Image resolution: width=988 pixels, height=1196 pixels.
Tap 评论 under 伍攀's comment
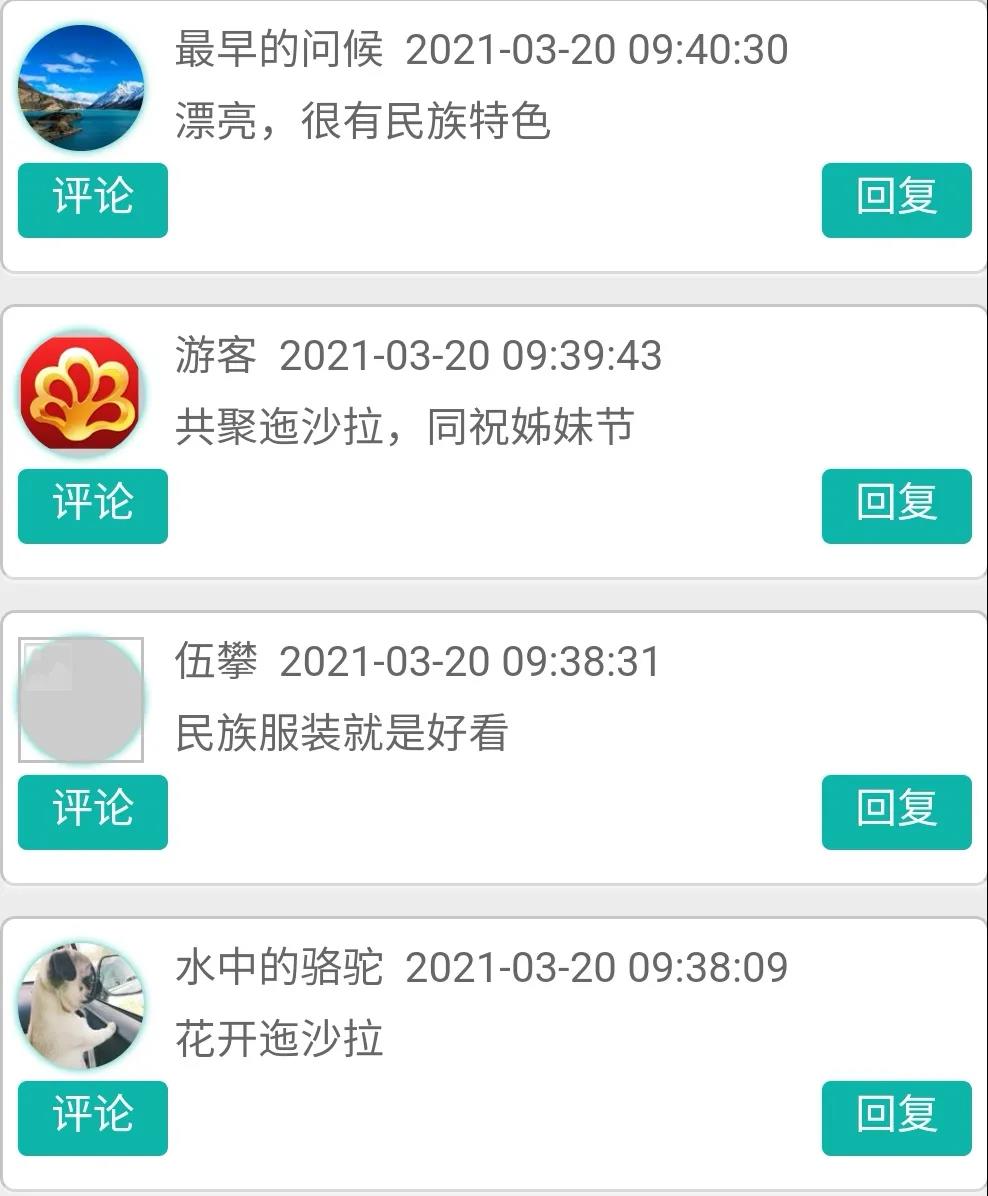(93, 812)
